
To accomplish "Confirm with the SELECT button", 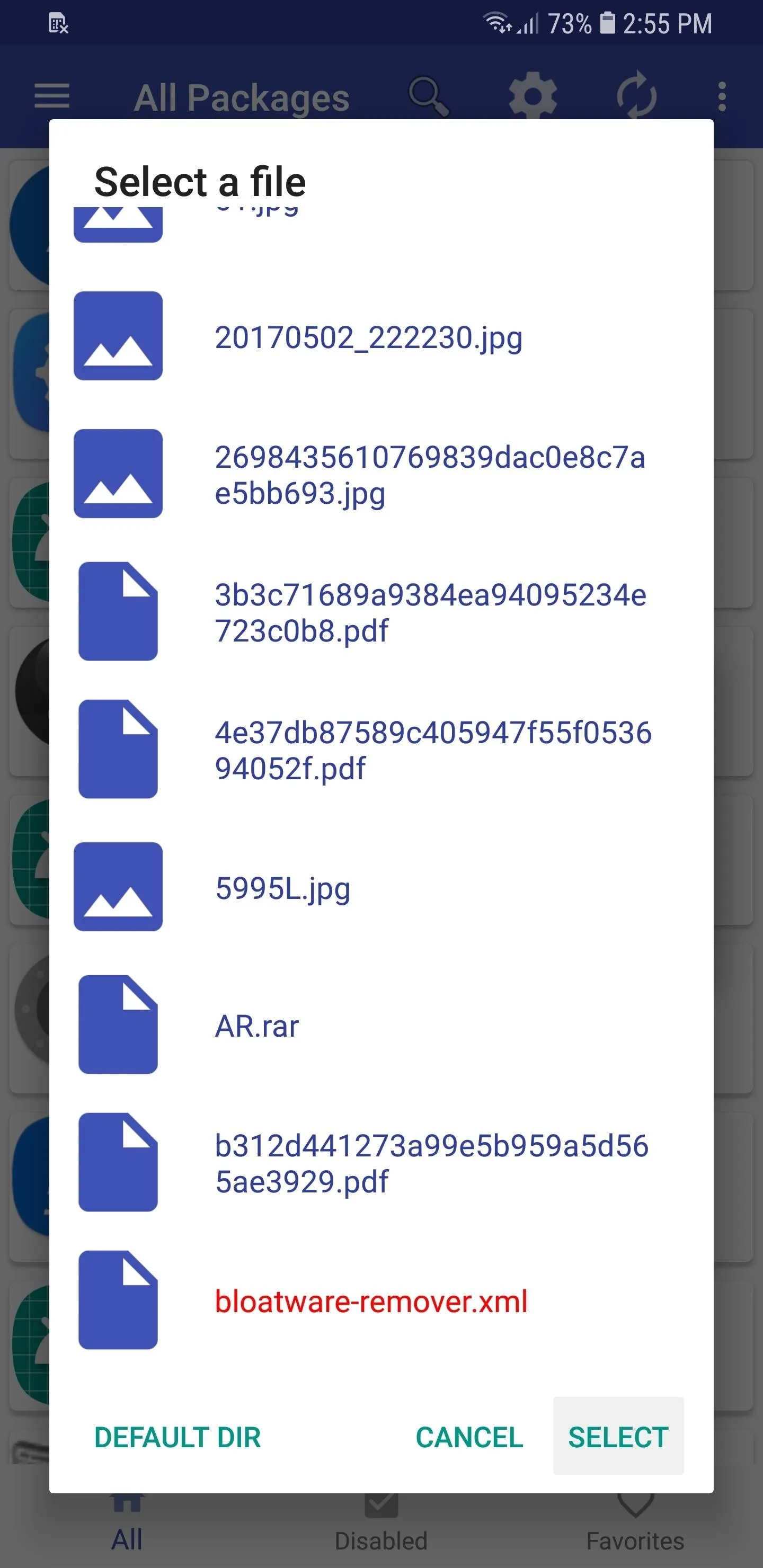I will (618, 1437).
